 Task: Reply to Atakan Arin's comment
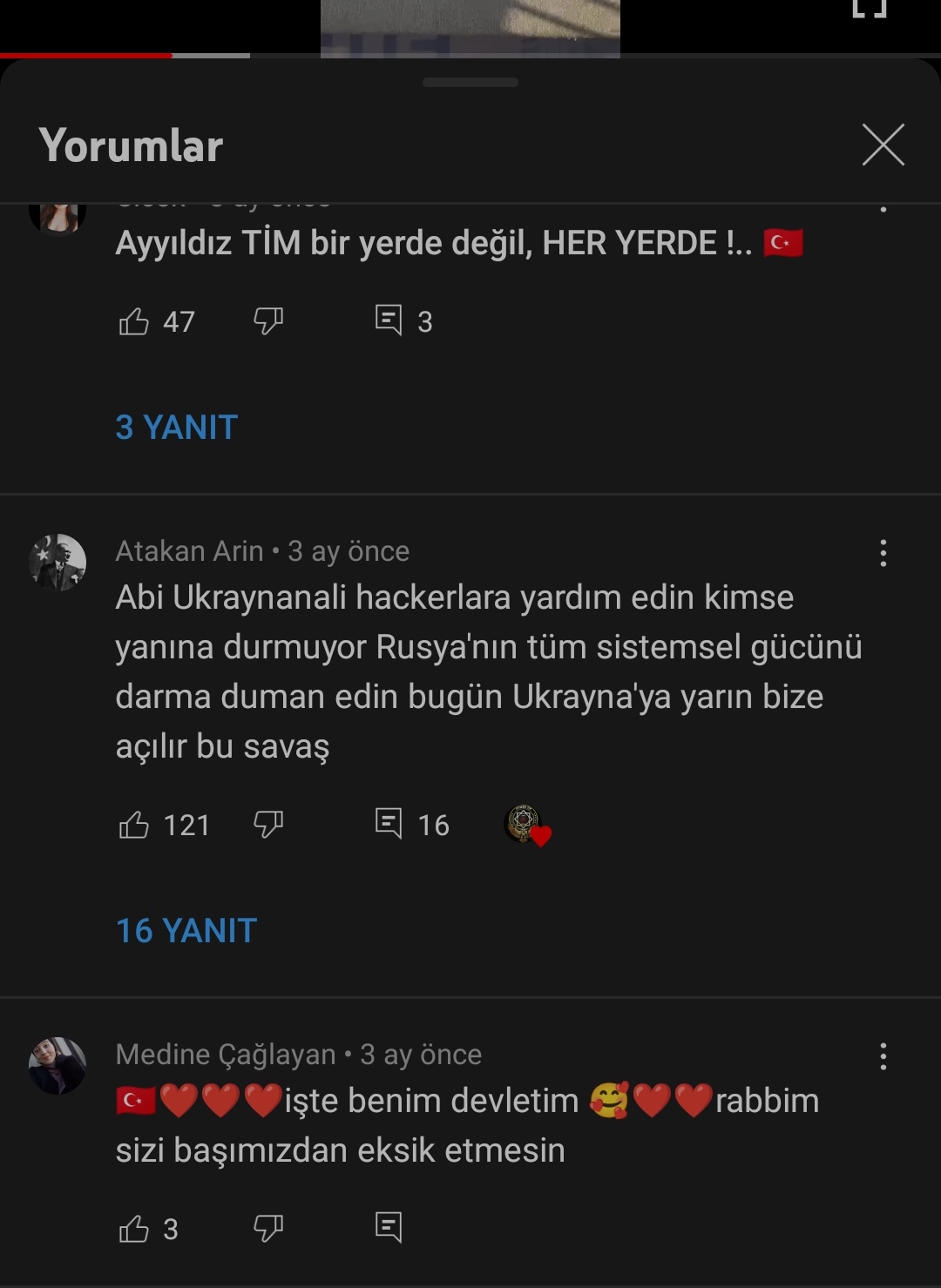pos(389,824)
